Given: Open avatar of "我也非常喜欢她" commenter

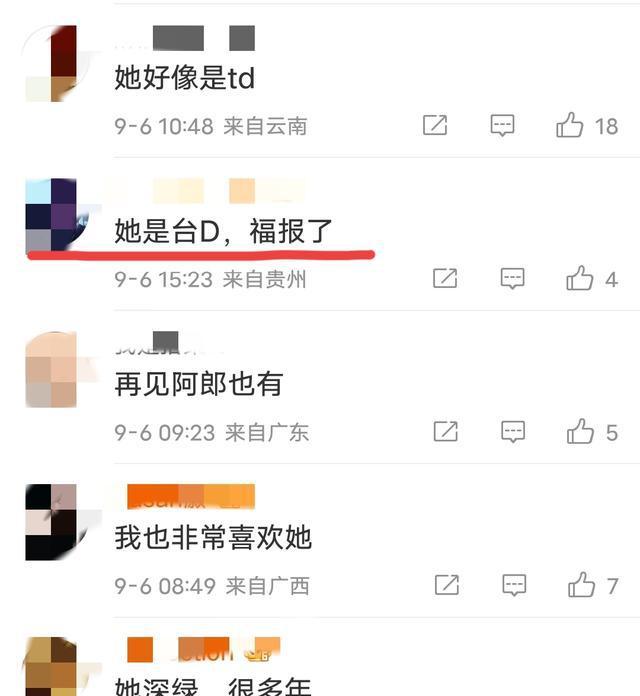Looking at the screenshot, I should point(51,521).
